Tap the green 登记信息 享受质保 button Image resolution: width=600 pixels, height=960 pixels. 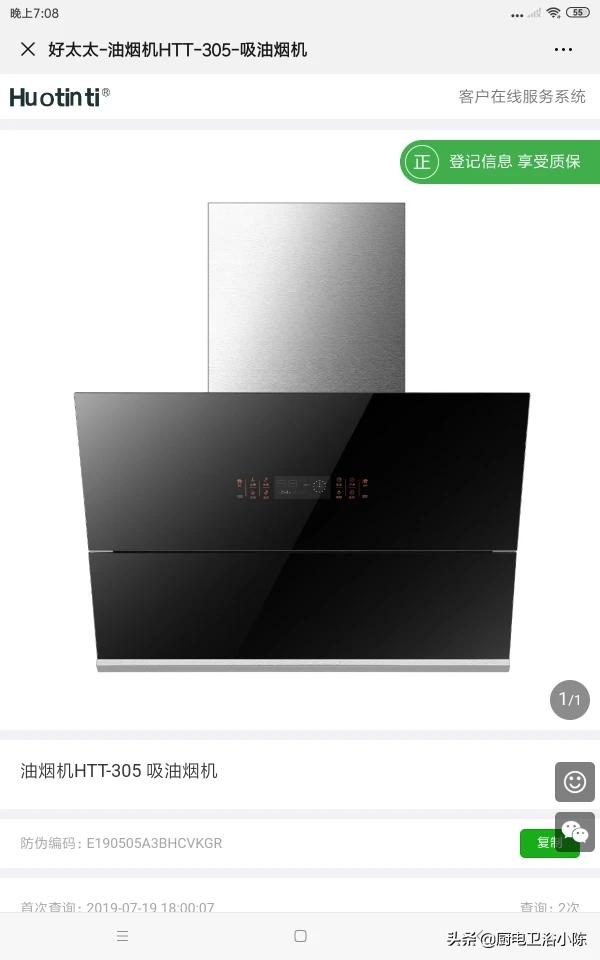[501, 161]
